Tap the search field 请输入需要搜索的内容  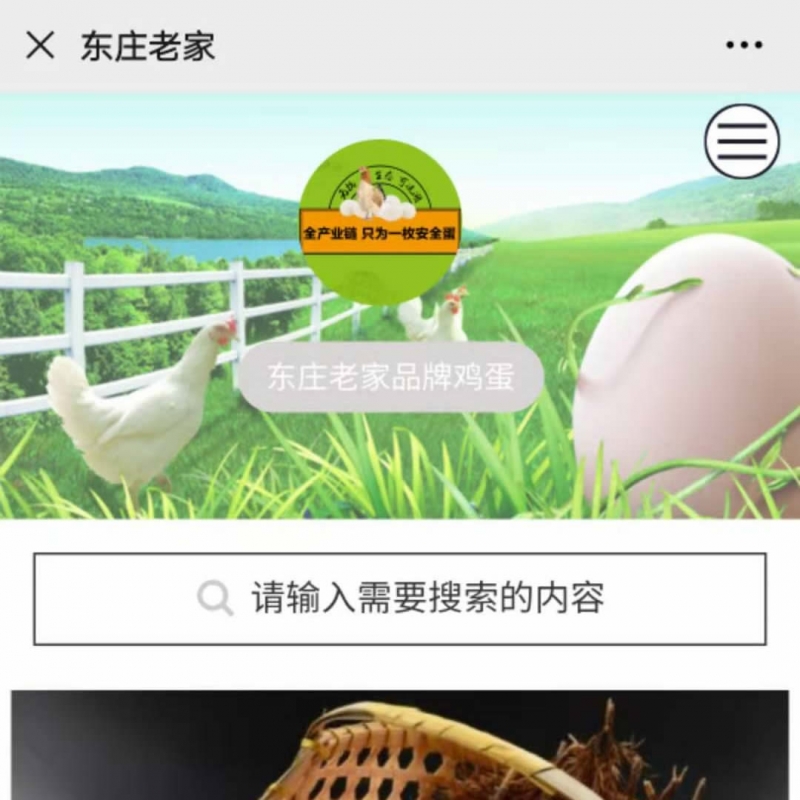(400, 599)
